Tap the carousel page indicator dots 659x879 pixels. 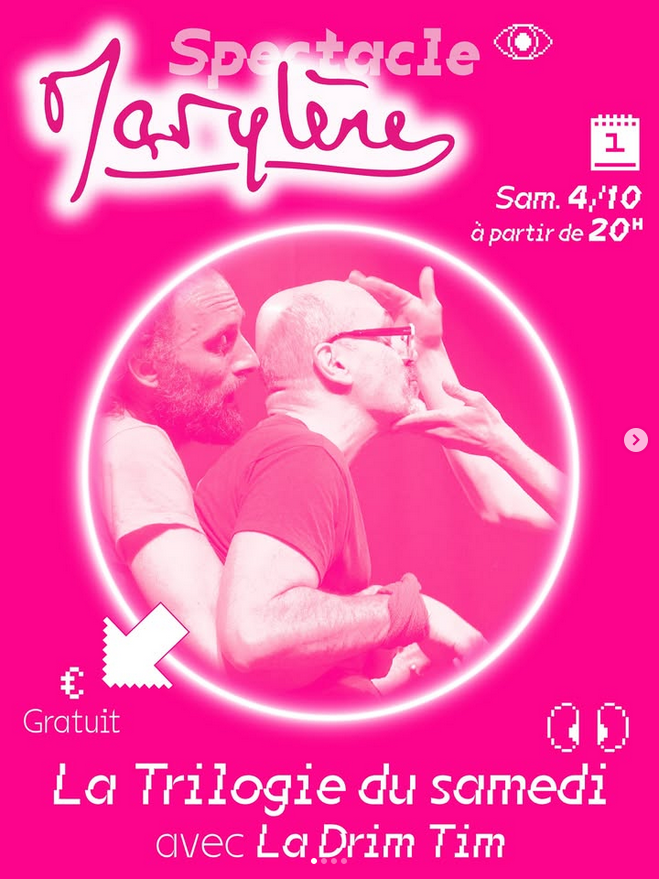tap(330, 860)
